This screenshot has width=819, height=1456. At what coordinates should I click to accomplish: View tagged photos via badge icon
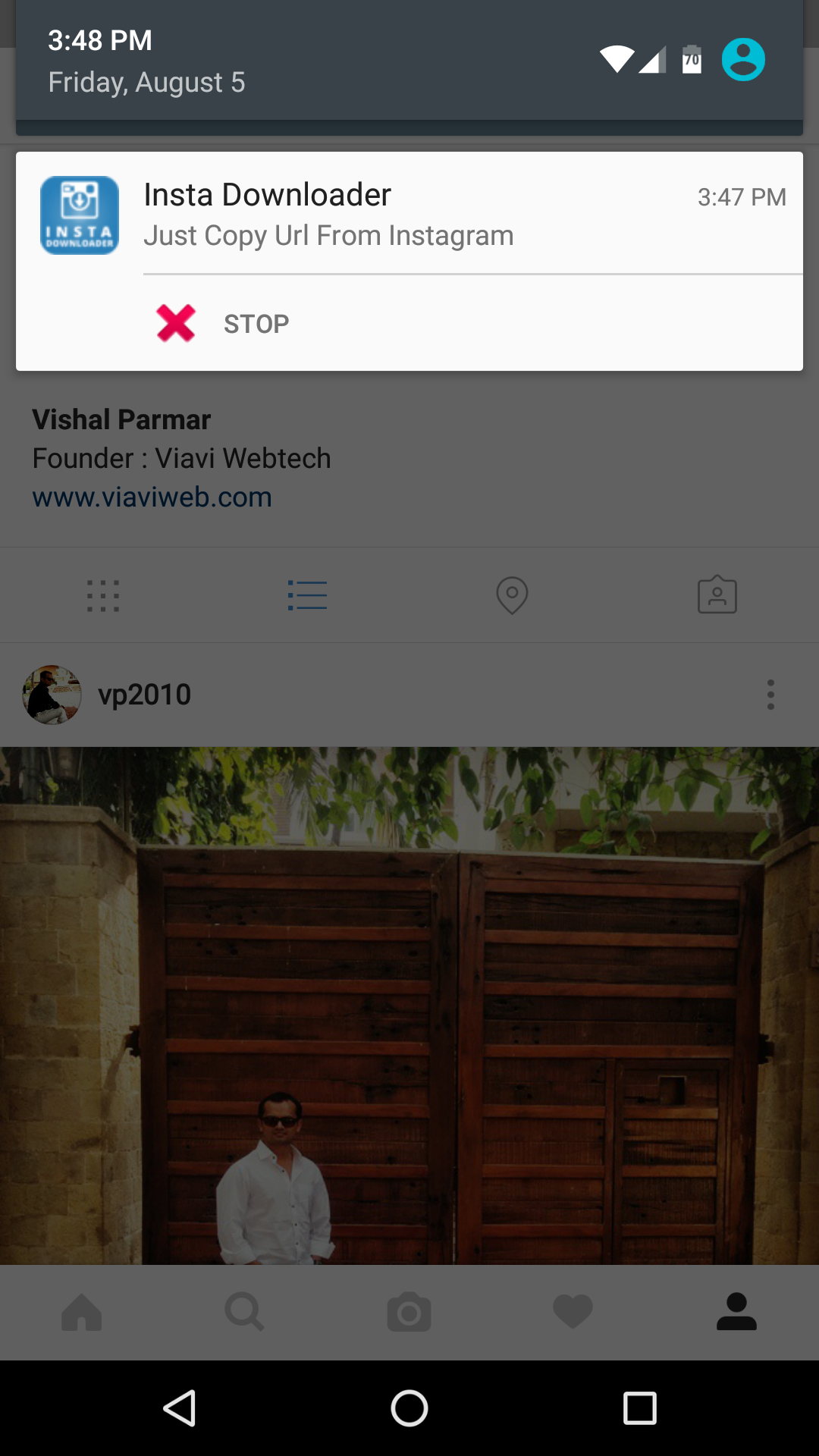(717, 595)
